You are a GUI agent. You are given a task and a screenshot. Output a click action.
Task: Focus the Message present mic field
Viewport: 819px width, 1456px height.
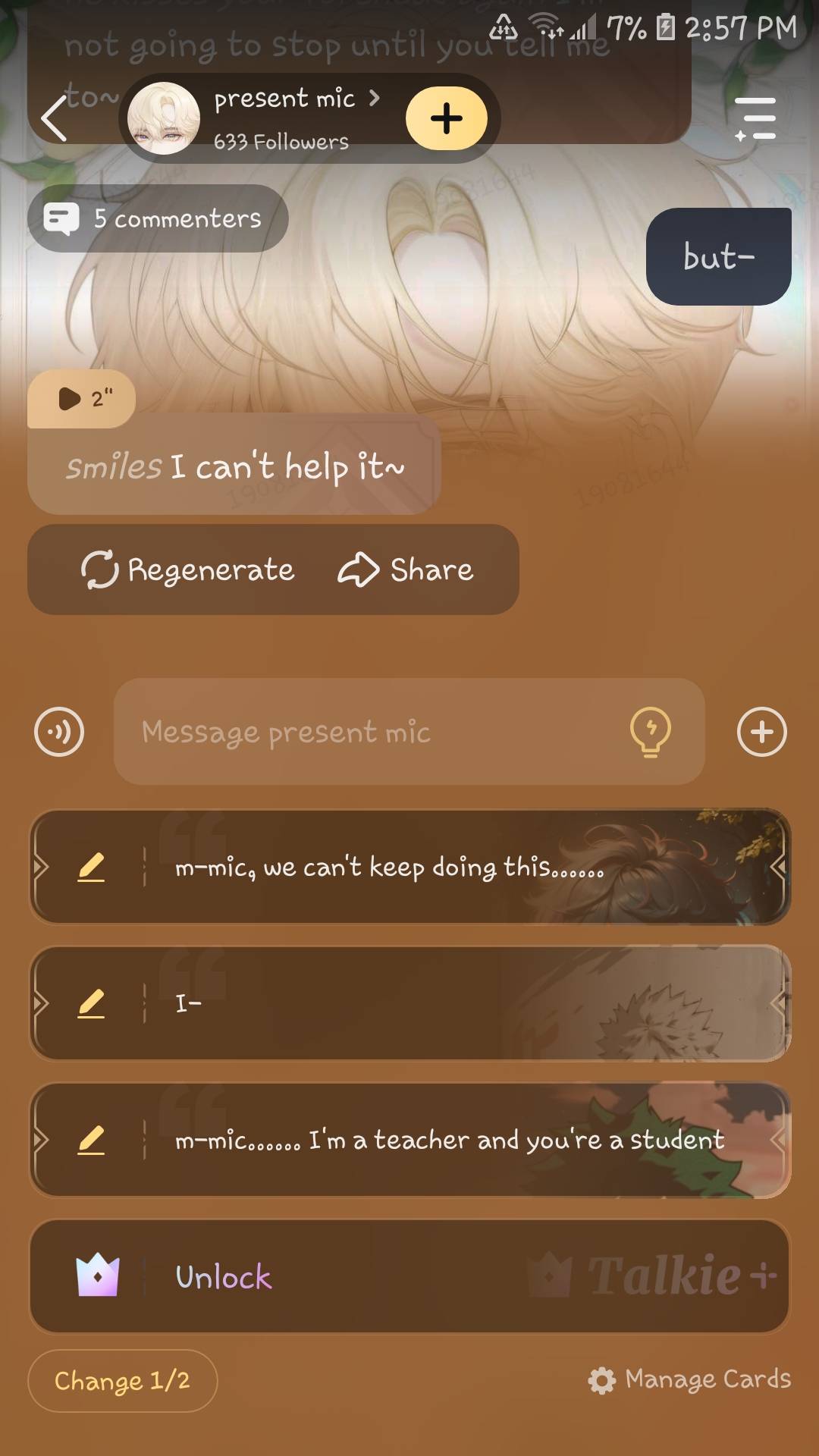(372, 732)
